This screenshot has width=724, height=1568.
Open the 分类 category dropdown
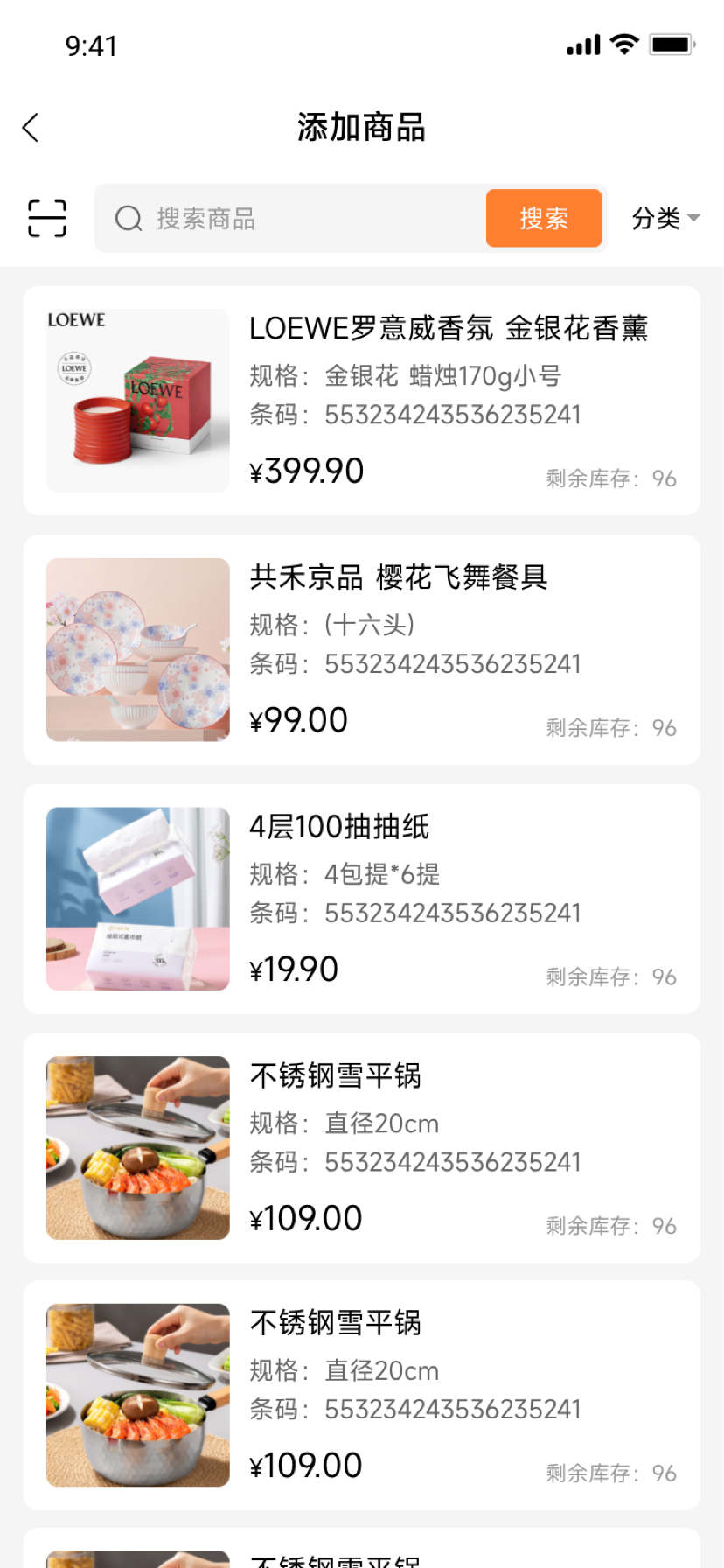(x=658, y=218)
